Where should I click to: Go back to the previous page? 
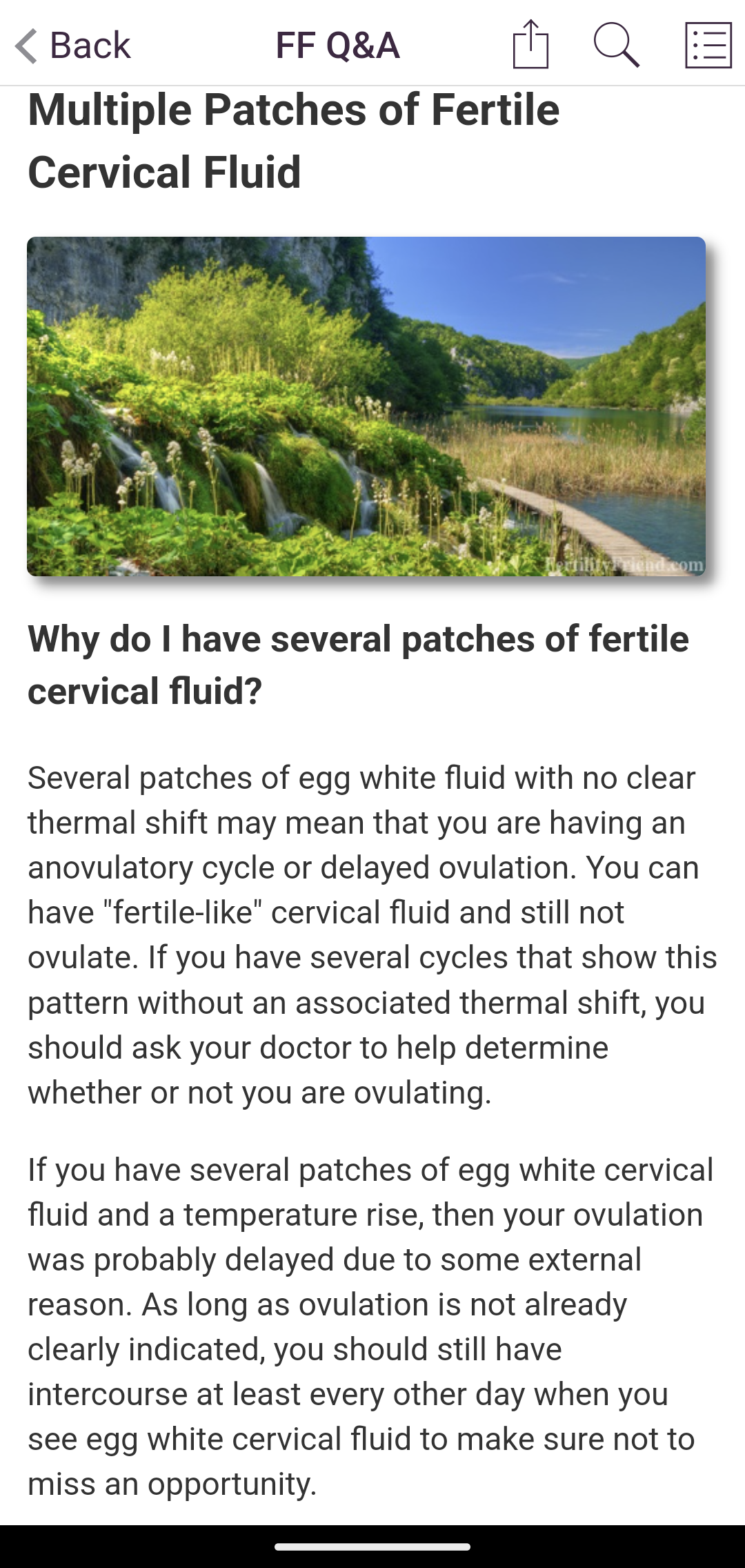[72, 46]
